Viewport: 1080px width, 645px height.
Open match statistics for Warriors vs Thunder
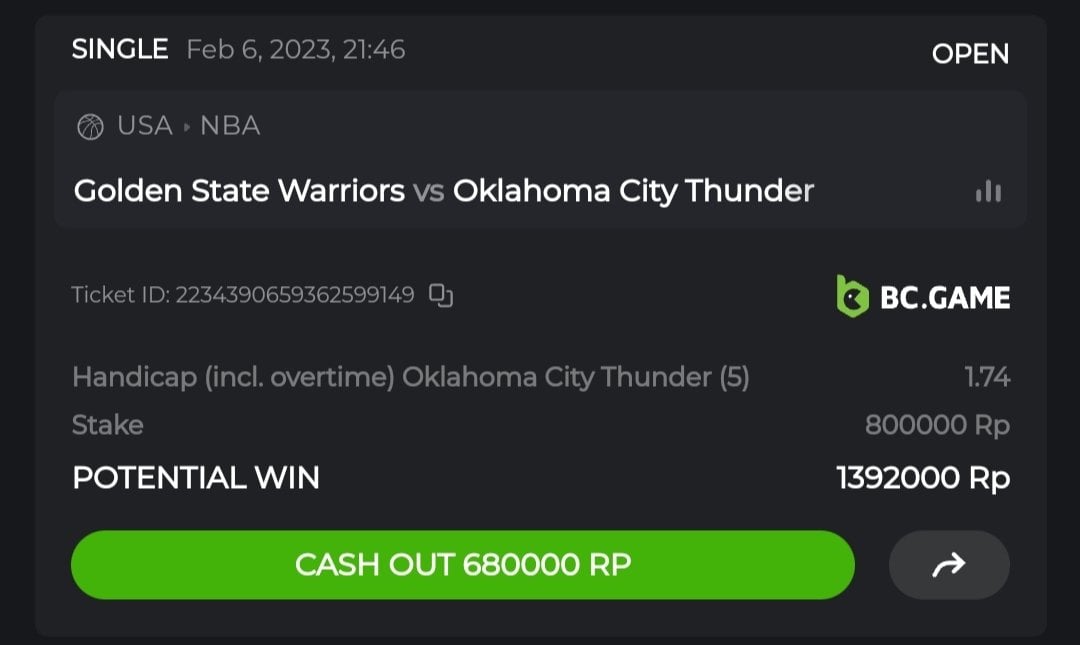click(x=988, y=191)
